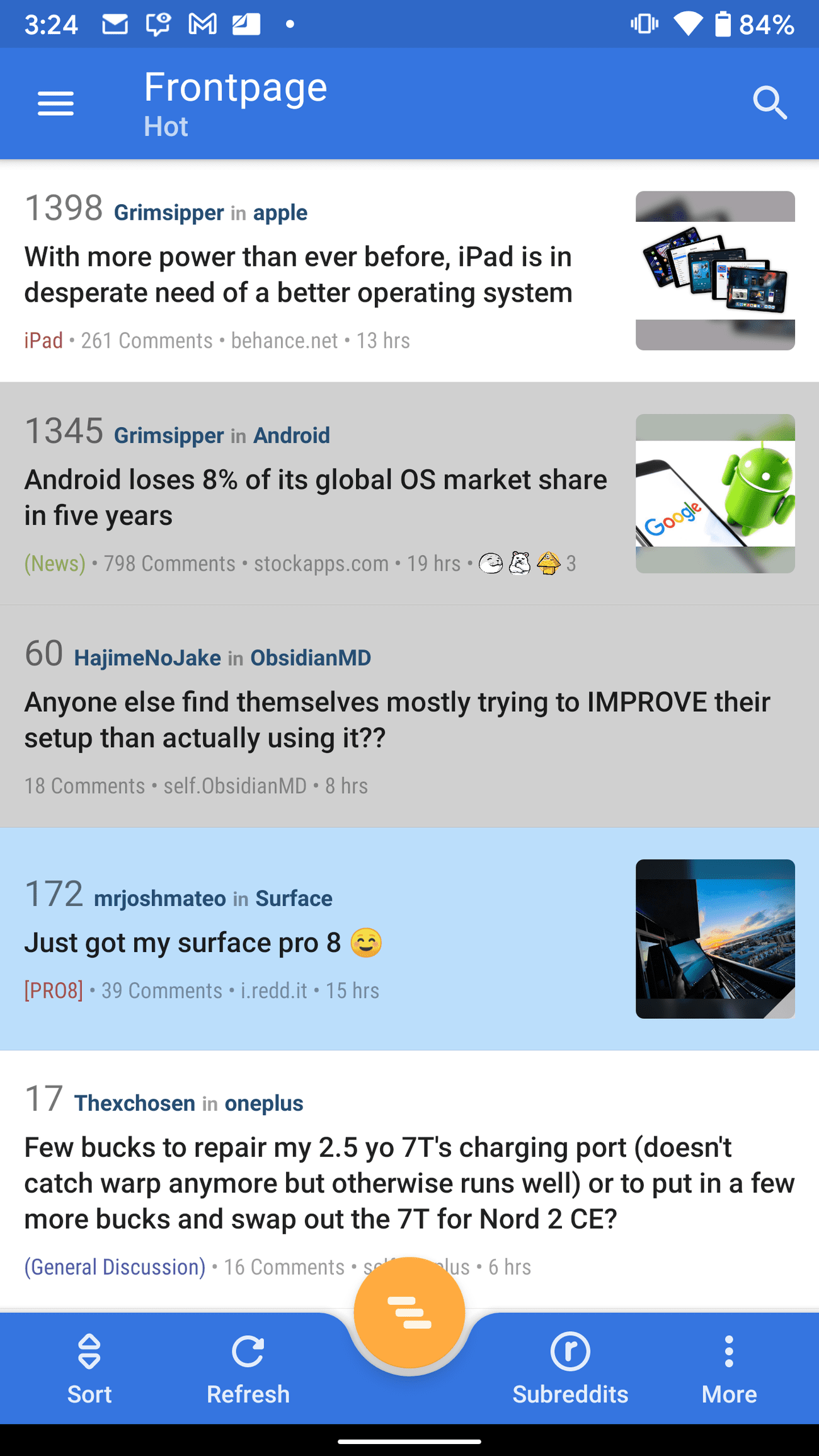Open the iPad operating system post
The height and width of the screenshot is (1456, 819).
298,275
